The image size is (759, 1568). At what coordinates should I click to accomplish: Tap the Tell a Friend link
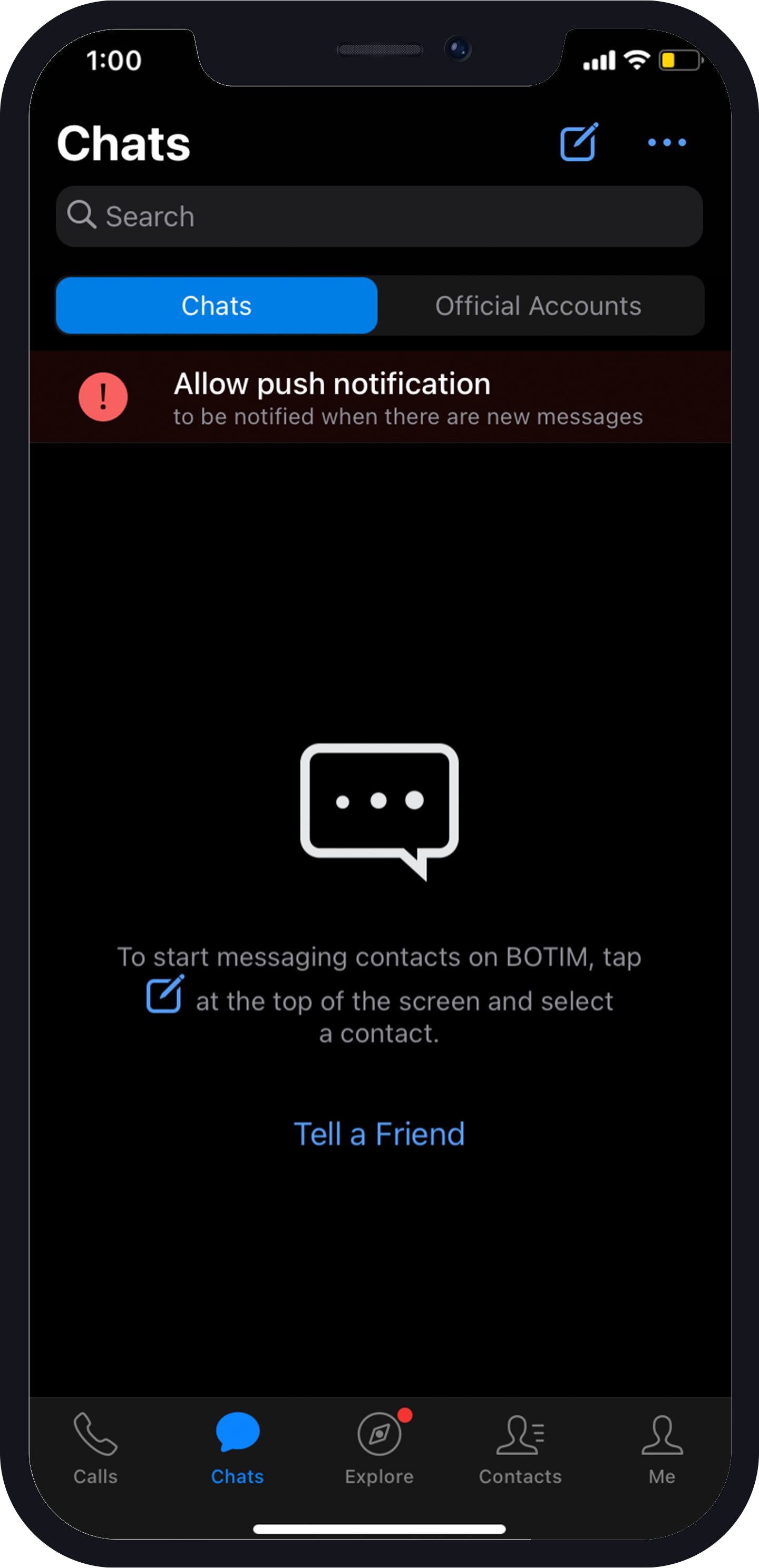[x=379, y=1134]
